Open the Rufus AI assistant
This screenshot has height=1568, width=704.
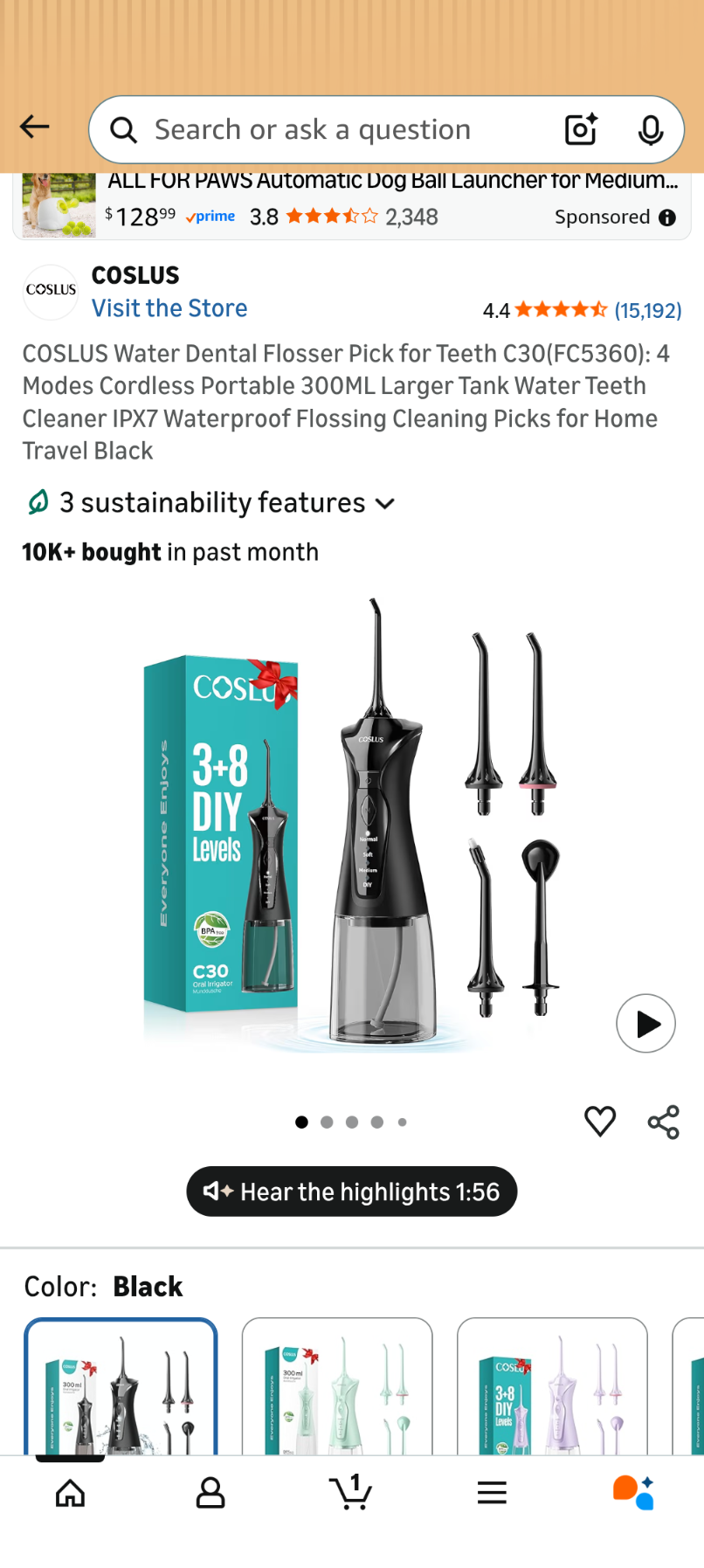point(633,1493)
